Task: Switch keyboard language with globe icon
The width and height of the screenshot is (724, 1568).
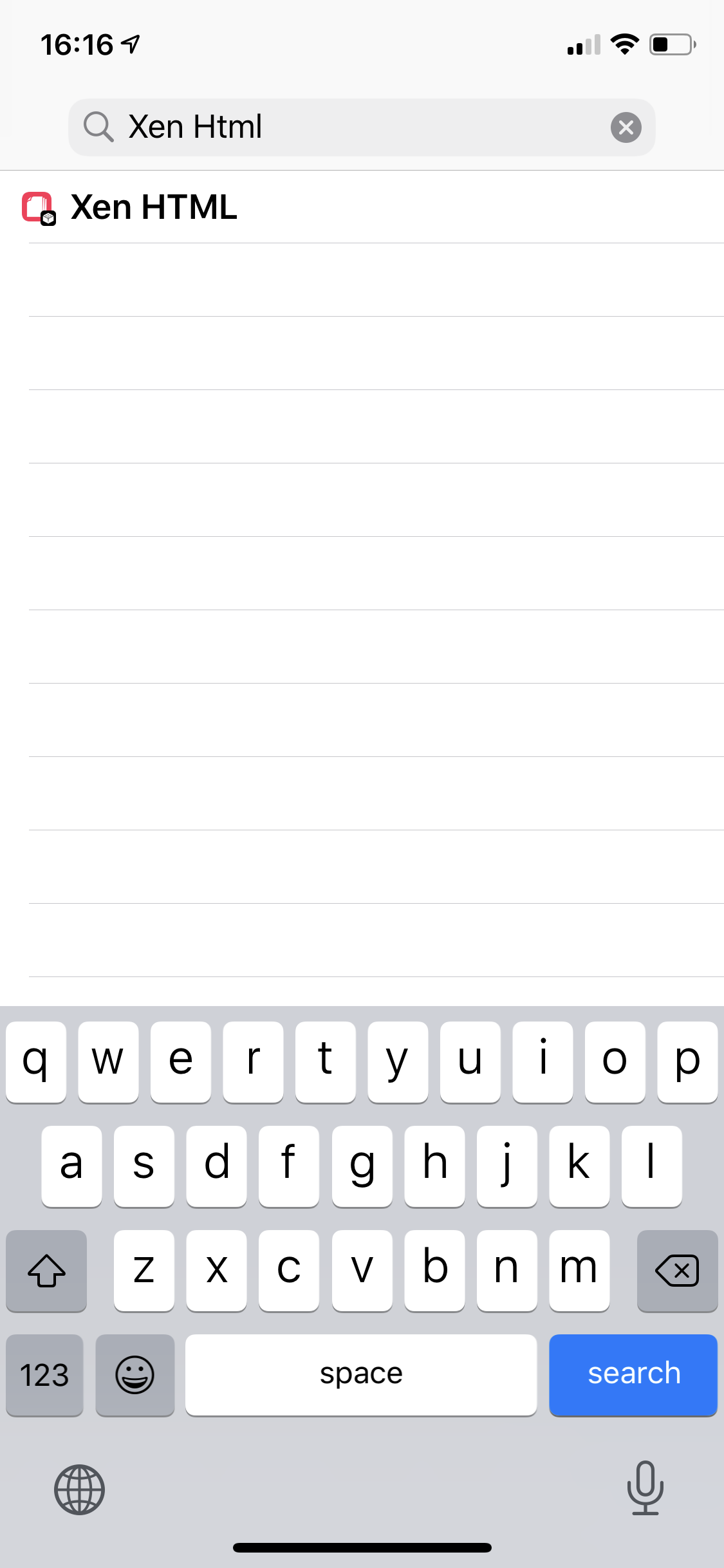Action: click(x=79, y=1489)
